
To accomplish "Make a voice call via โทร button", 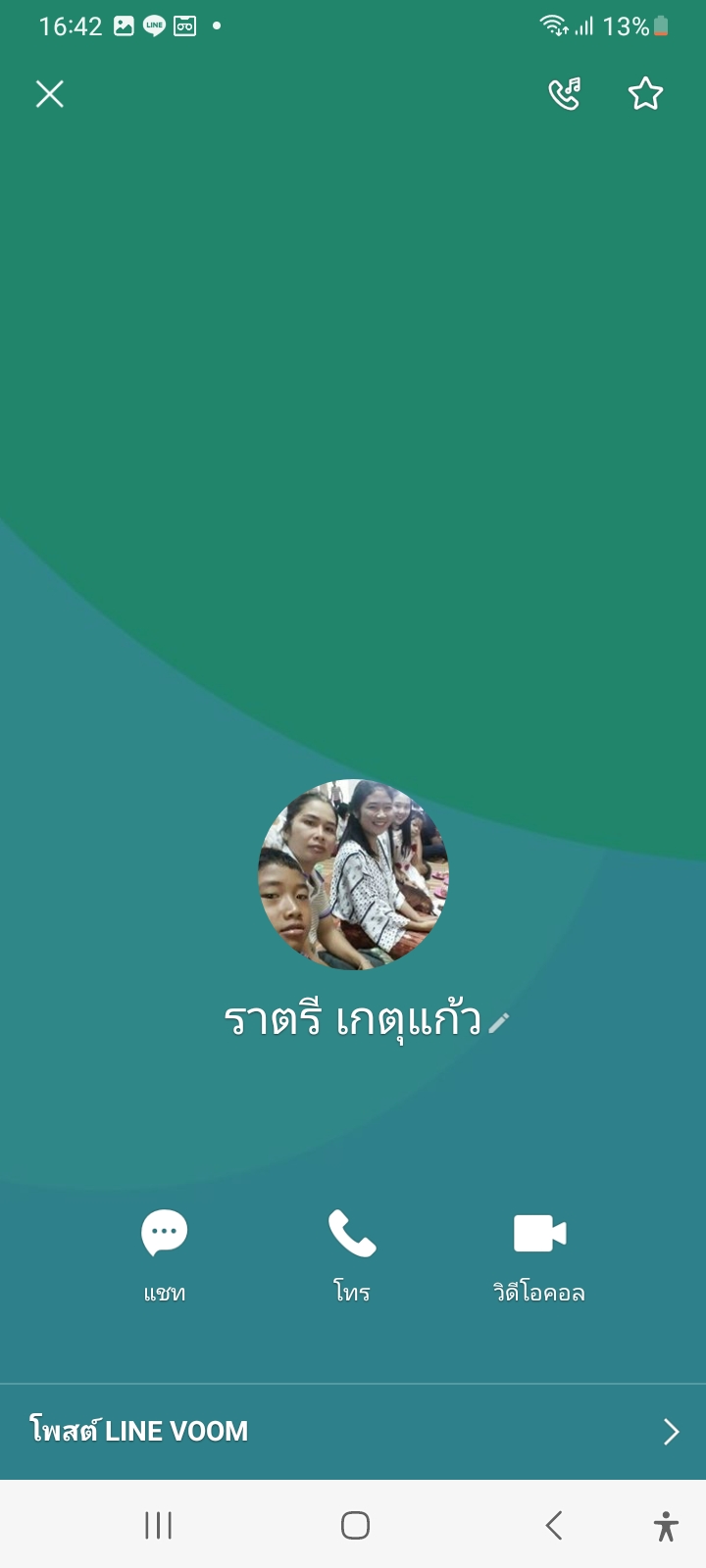I will click(x=352, y=1255).
